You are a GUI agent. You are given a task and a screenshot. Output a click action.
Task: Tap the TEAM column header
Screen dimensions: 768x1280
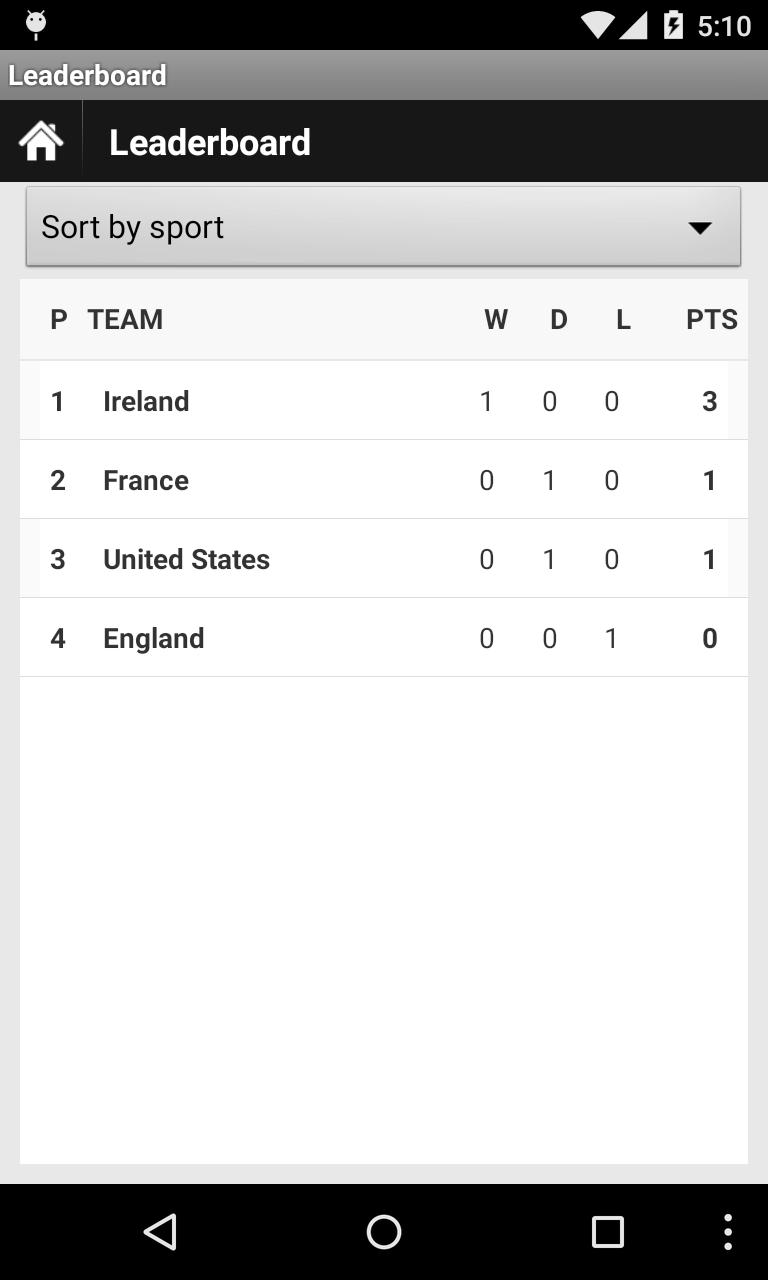[x=125, y=319]
